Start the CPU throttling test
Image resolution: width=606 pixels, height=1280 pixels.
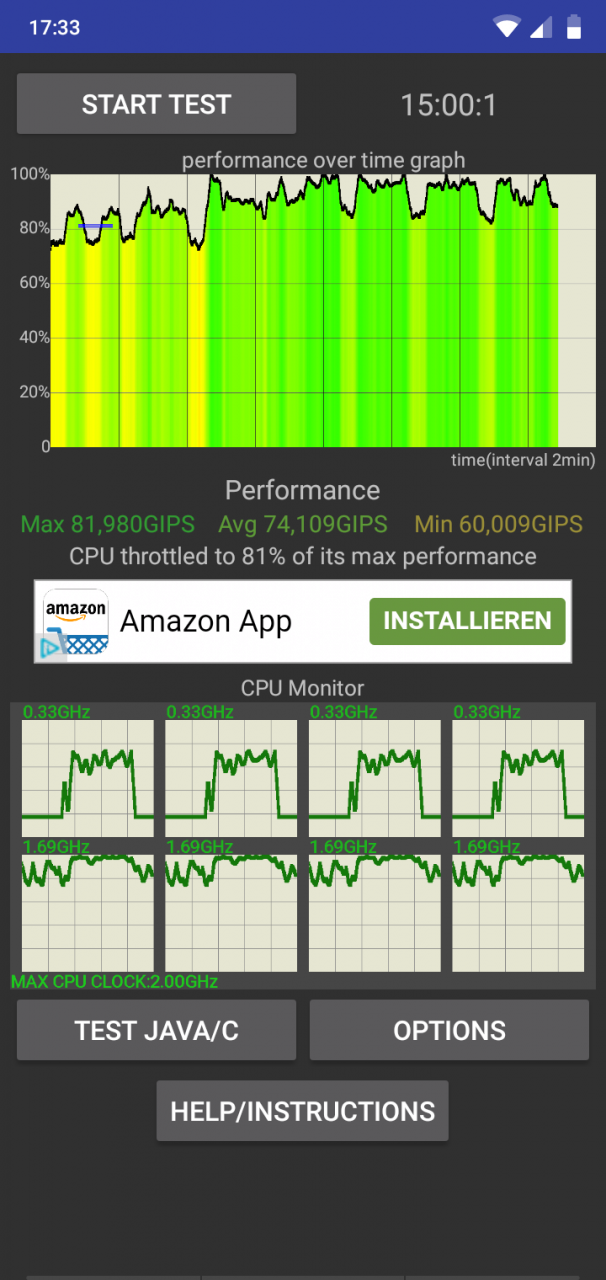(156, 104)
